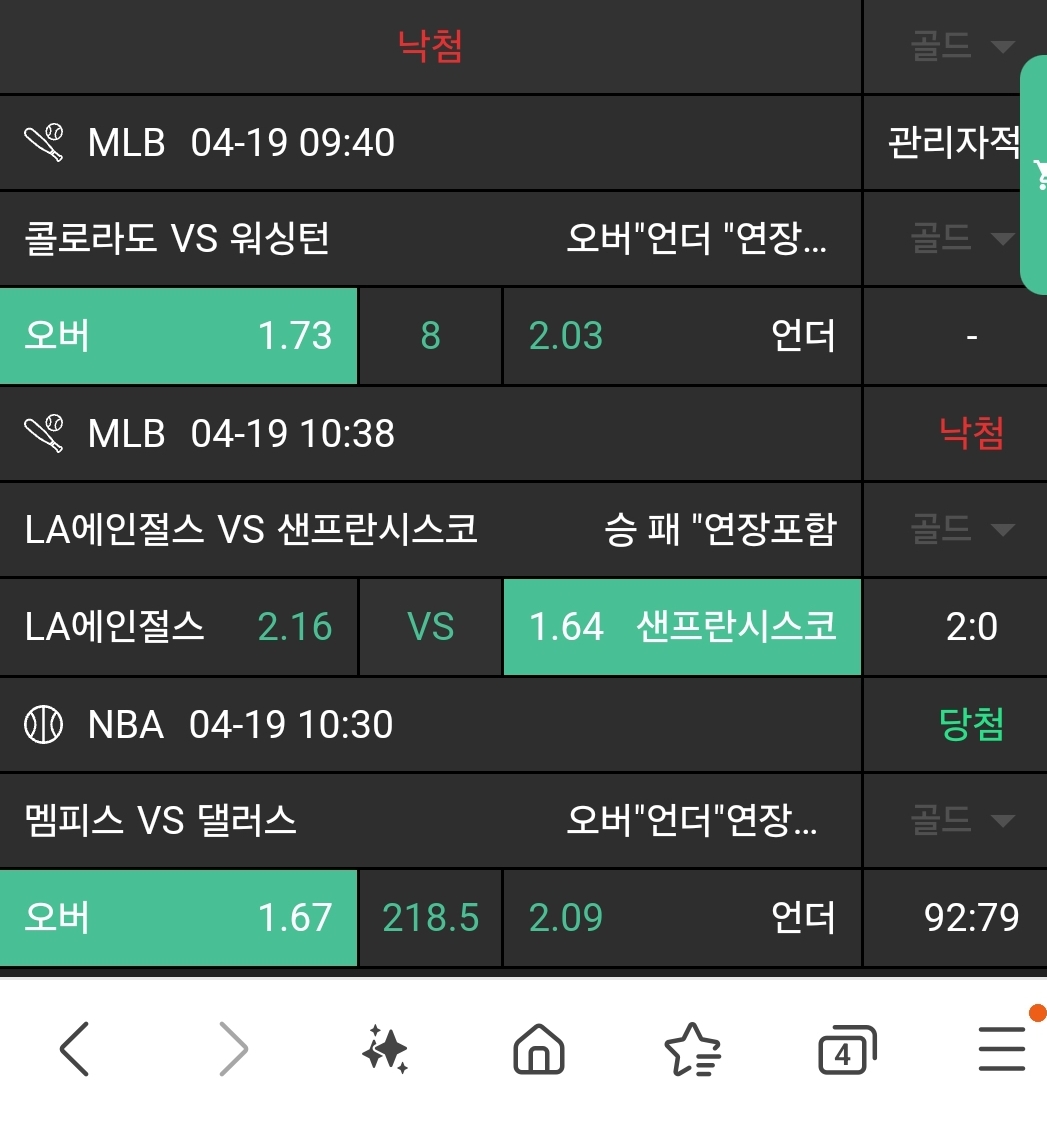This screenshot has height=1121, width=1047.
Task: Open the green cart side tab
Action: [x=1036, y=175]
